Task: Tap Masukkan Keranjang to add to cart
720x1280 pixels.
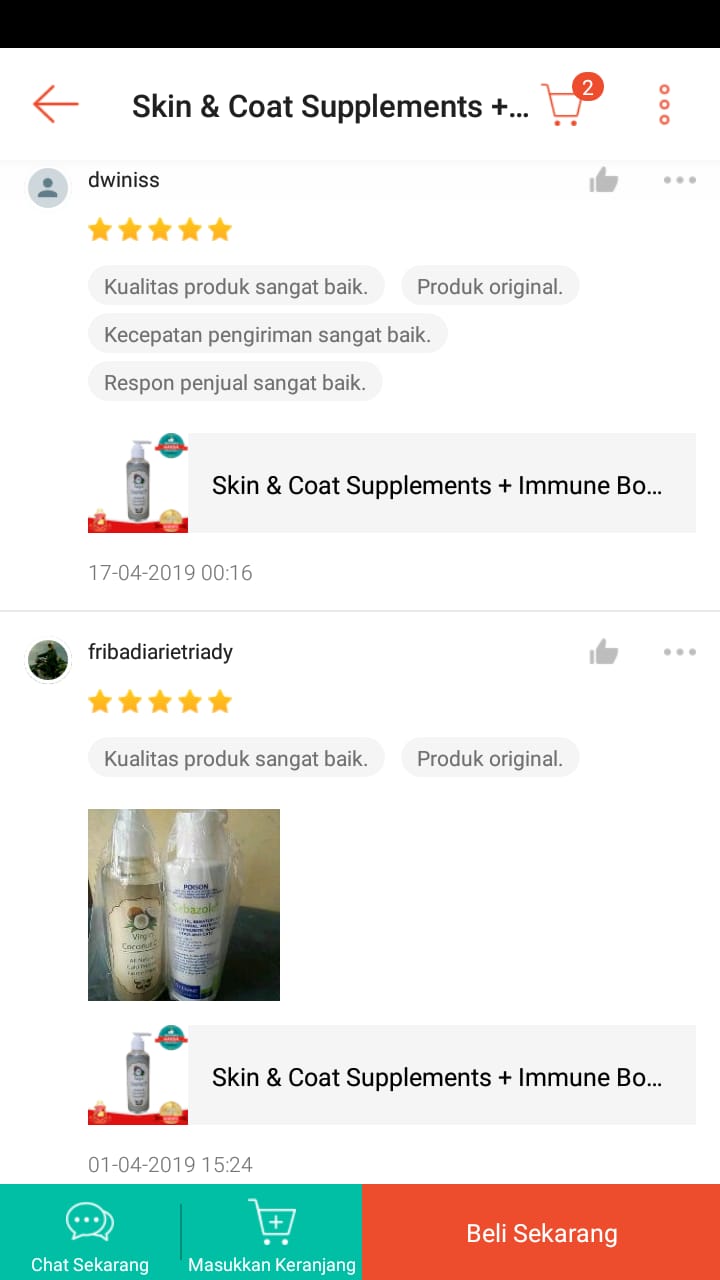Action: coord(271,1234)
